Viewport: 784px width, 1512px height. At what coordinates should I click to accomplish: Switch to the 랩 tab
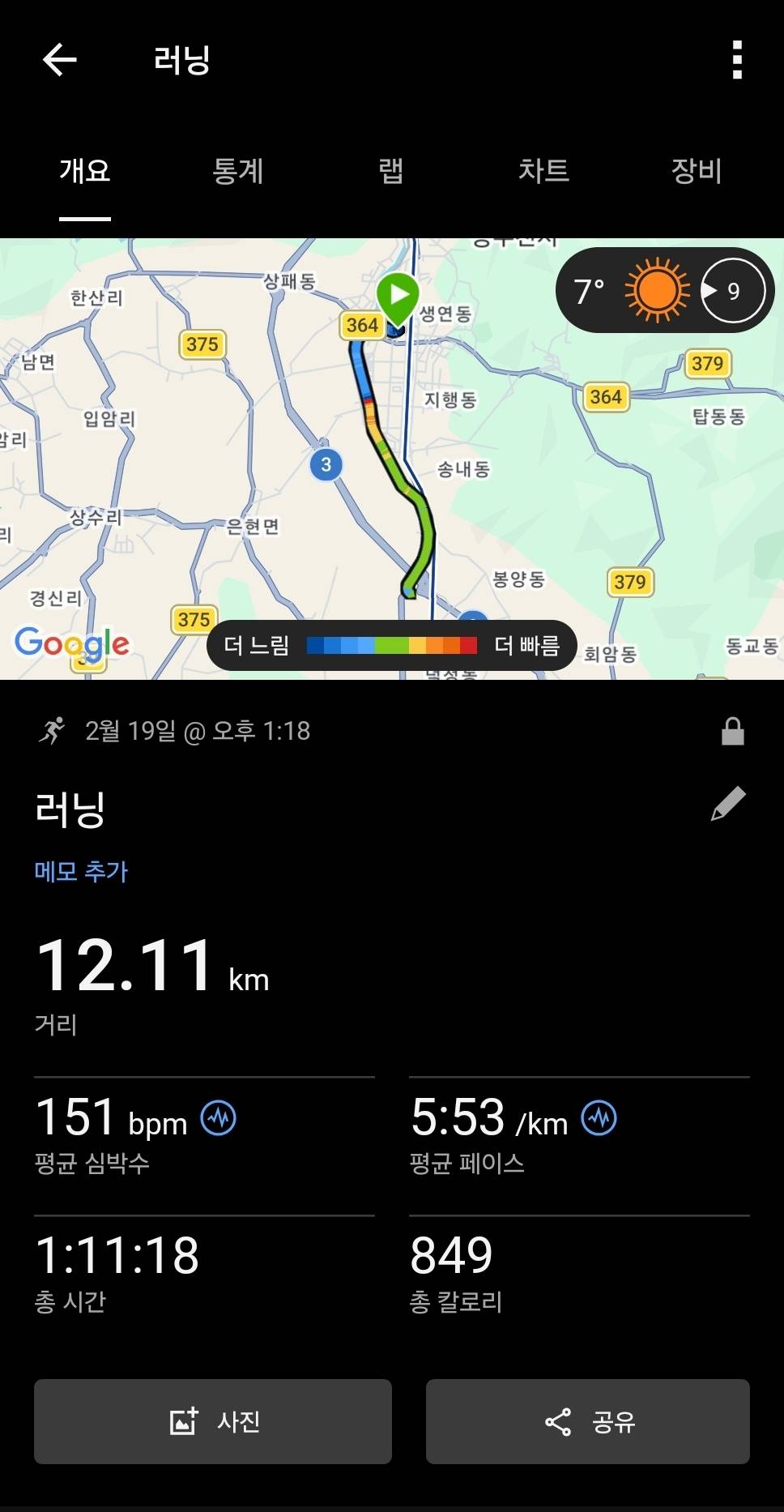point(389,172)
